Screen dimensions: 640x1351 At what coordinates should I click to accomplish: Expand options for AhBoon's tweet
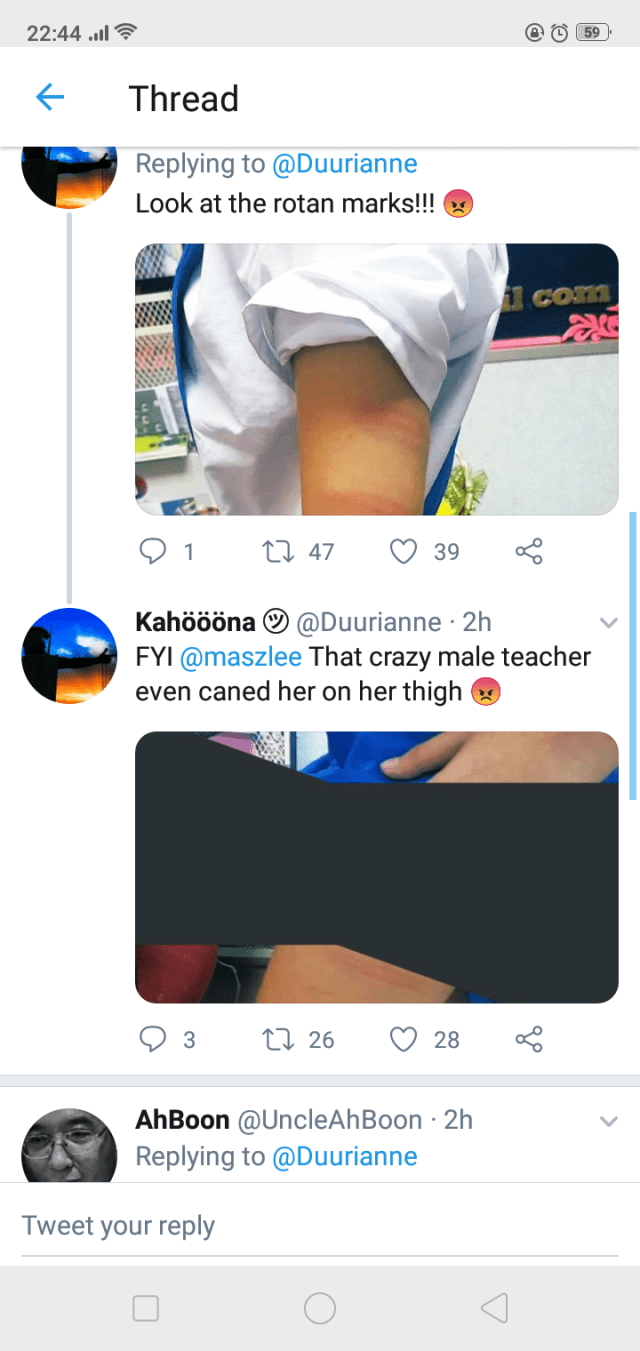(608, 1121)
